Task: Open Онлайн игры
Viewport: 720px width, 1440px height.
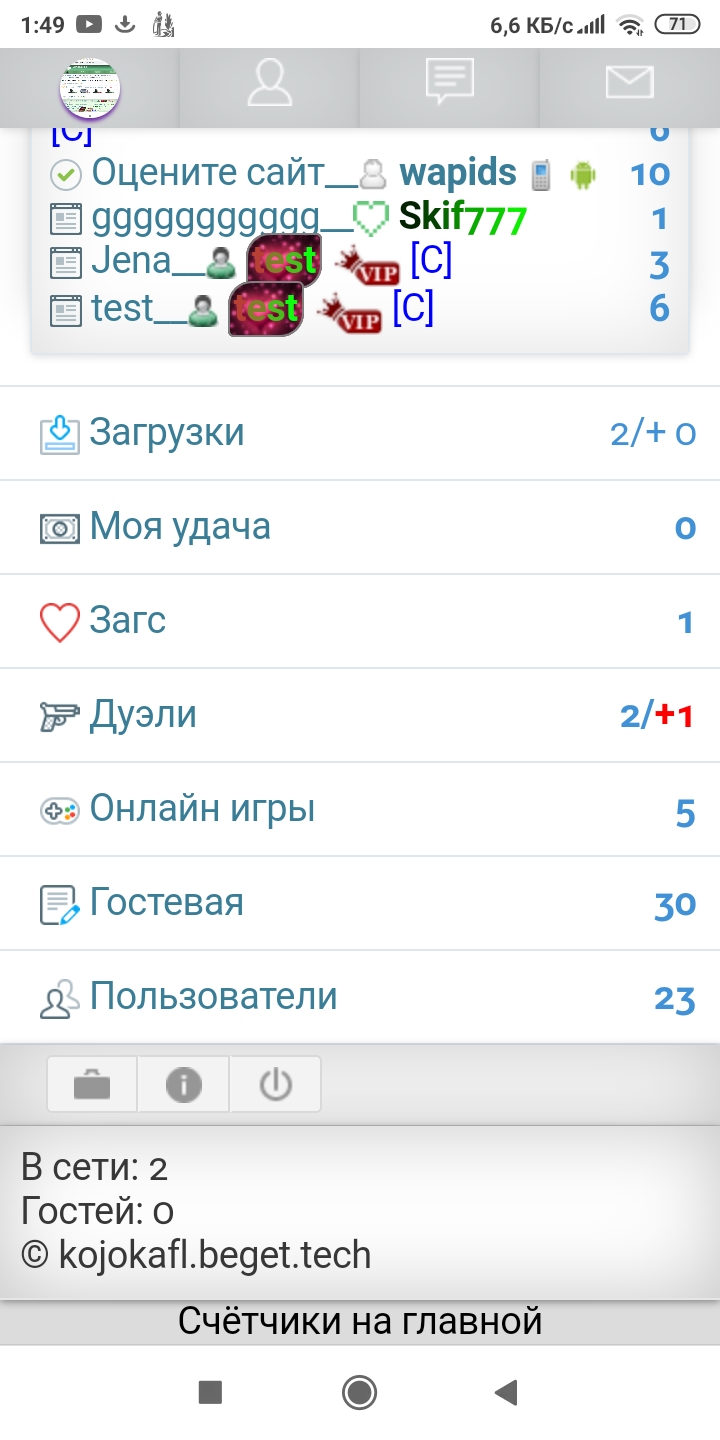Action: pos(202,809)
